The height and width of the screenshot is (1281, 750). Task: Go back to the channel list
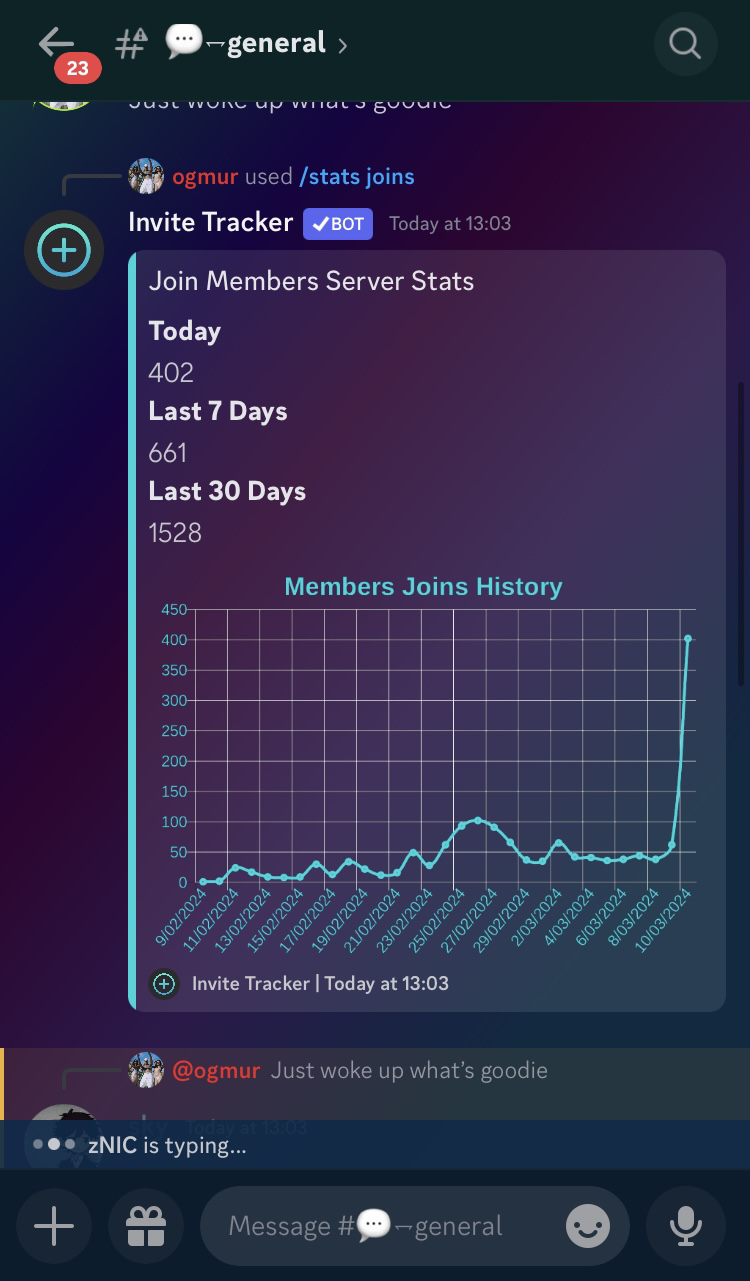57,44
